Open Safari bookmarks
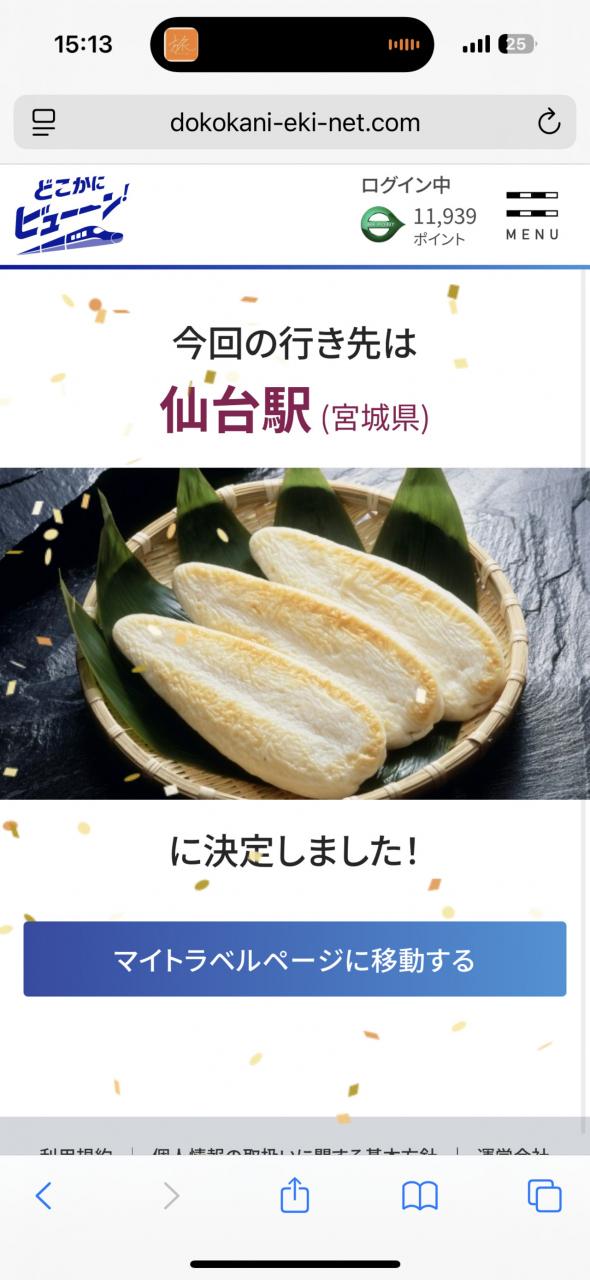 pyautogui.click(x=420, y=1195)
